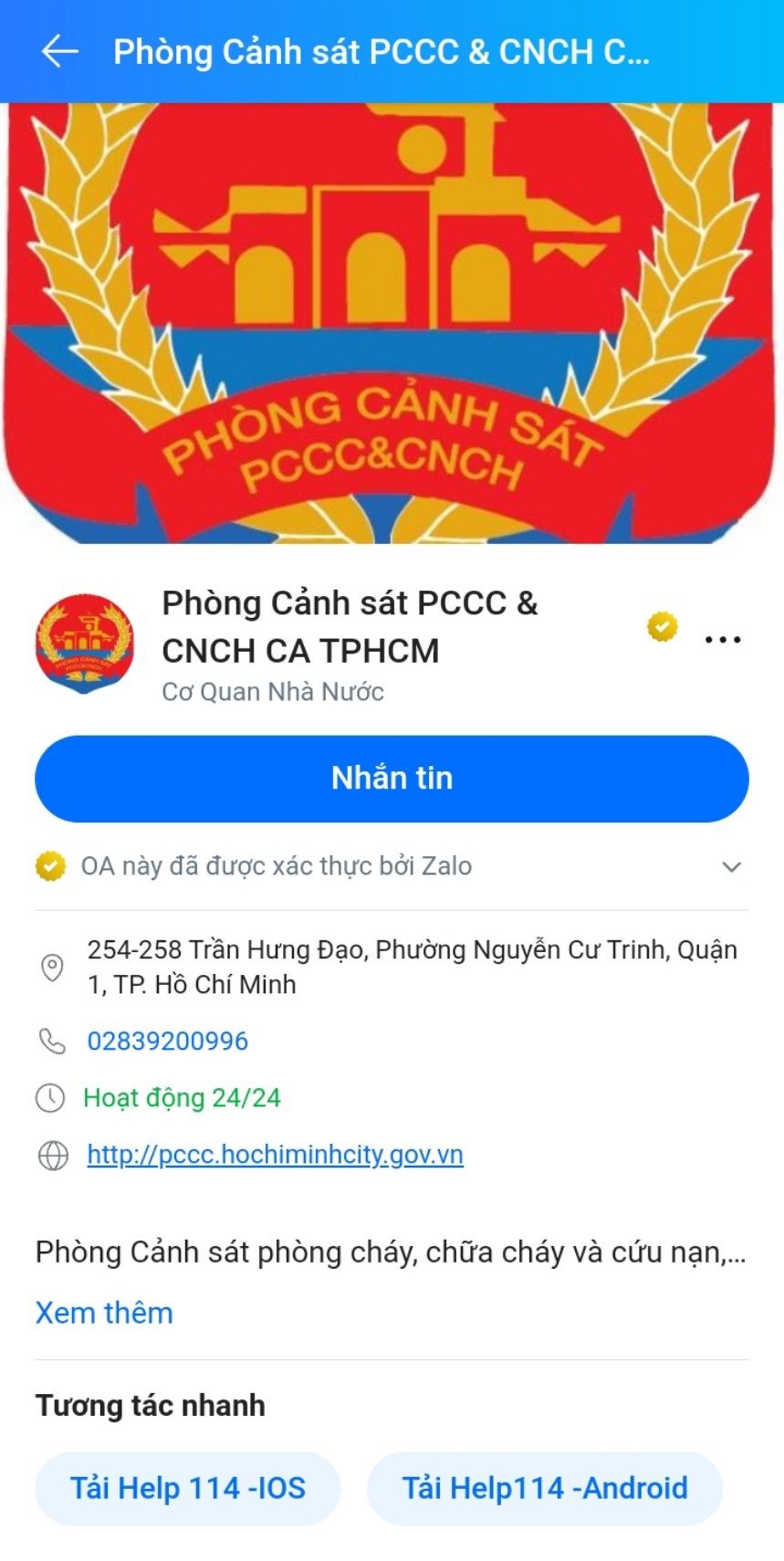This screenshot has height=1561, width=784.
Task: Go back using the top arrow
Action: pos(60,52)
